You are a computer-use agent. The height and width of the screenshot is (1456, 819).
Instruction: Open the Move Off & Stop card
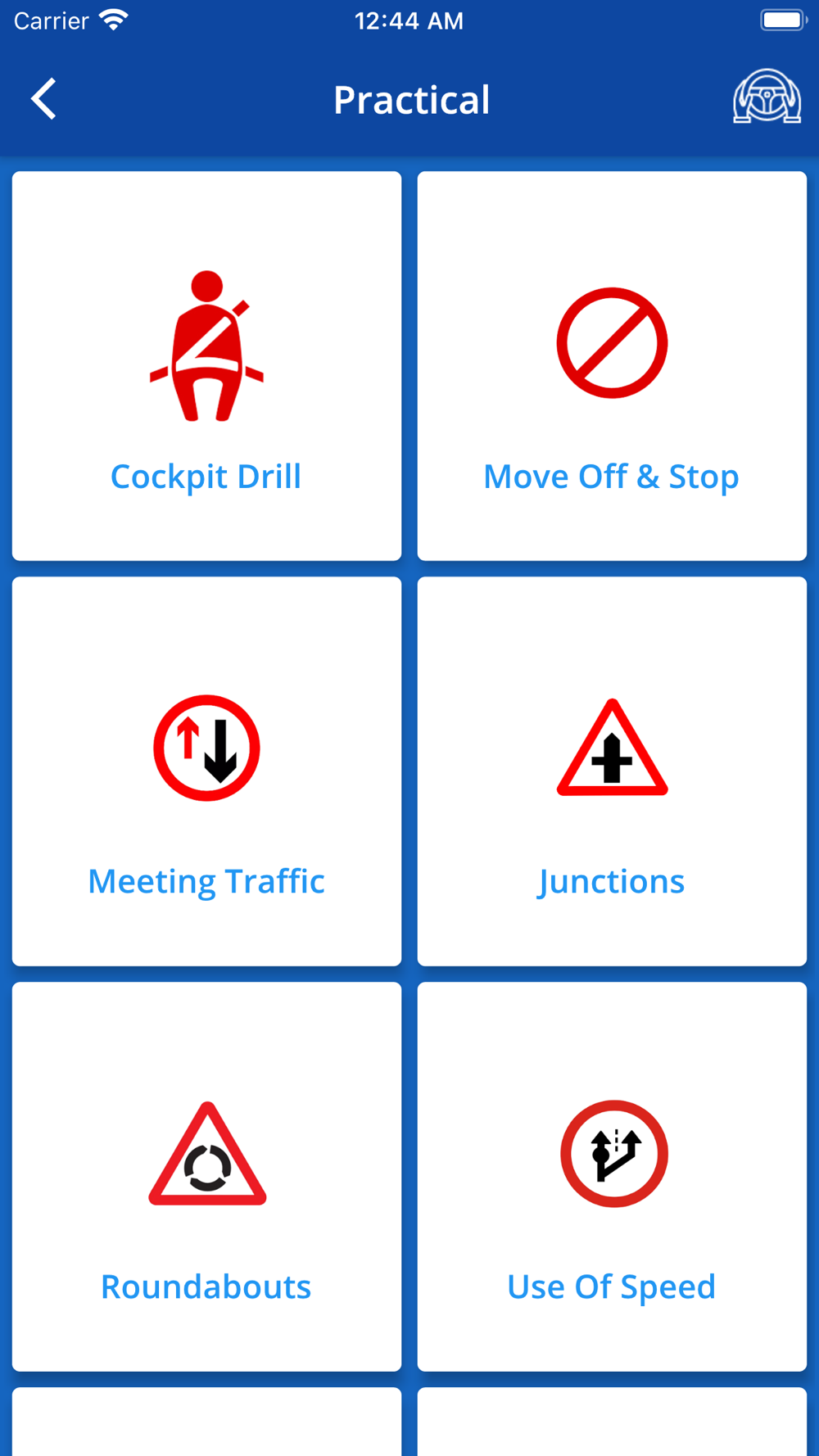pyautogui.click(x=612, y=366)
